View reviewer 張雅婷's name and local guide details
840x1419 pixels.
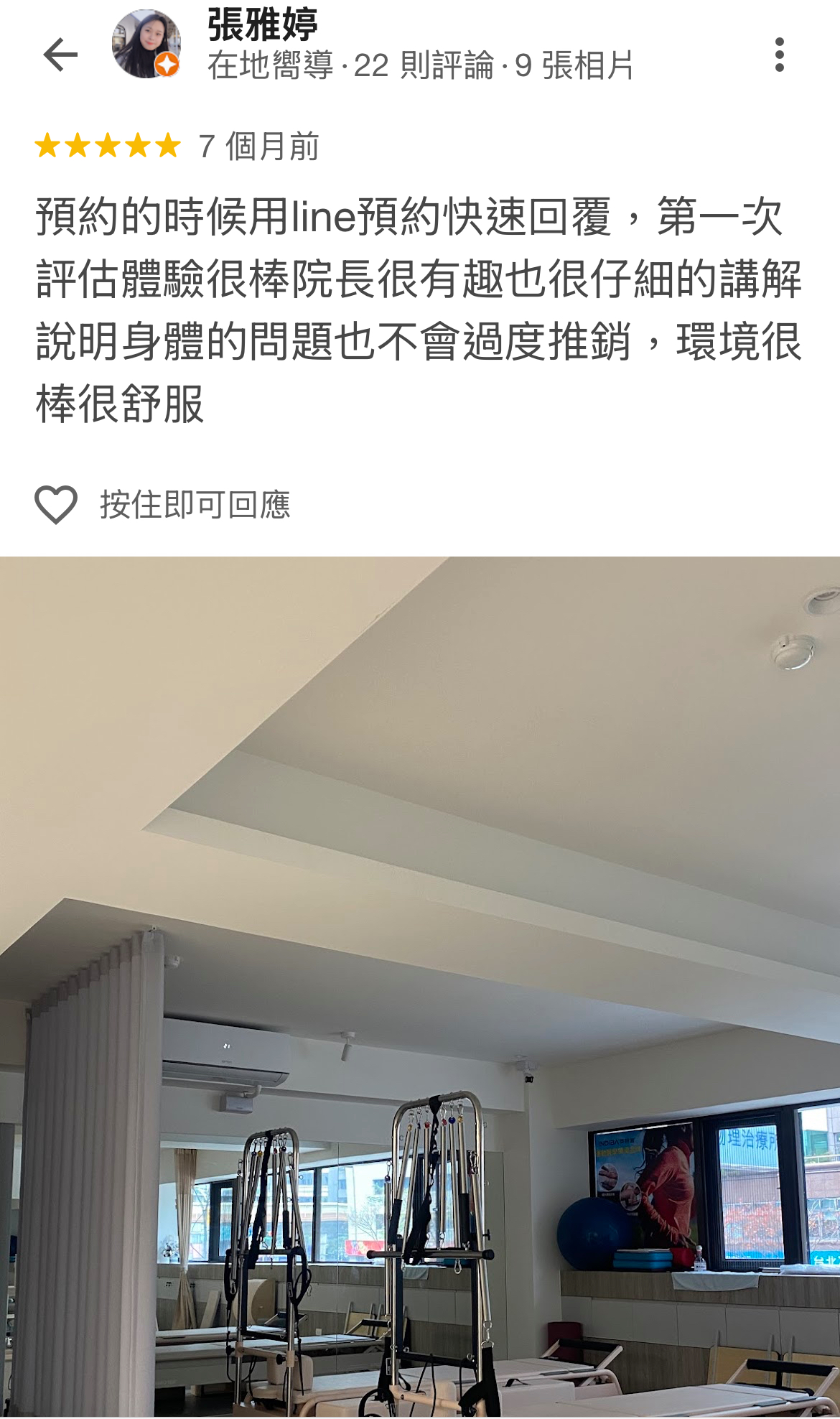pyautogui.click(x=419, y=45)
